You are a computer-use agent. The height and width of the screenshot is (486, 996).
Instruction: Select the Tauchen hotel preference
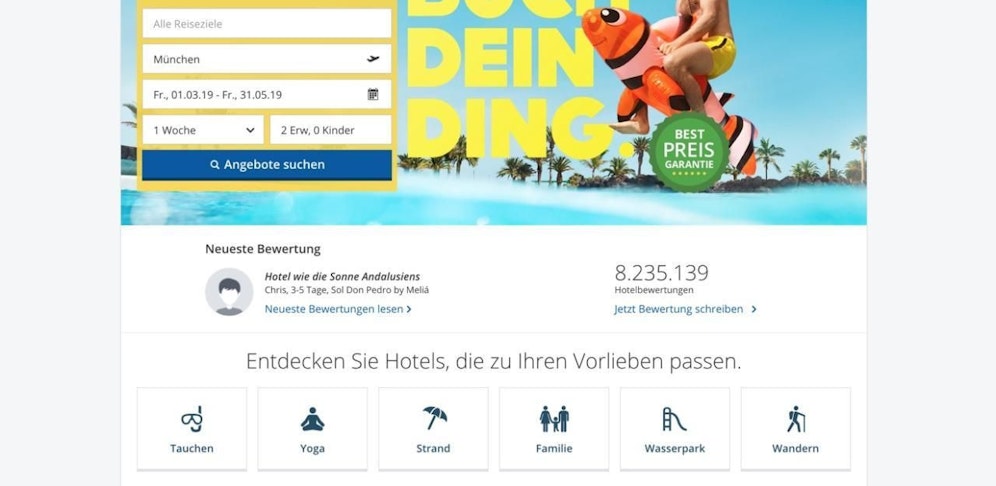pos(192,428)
